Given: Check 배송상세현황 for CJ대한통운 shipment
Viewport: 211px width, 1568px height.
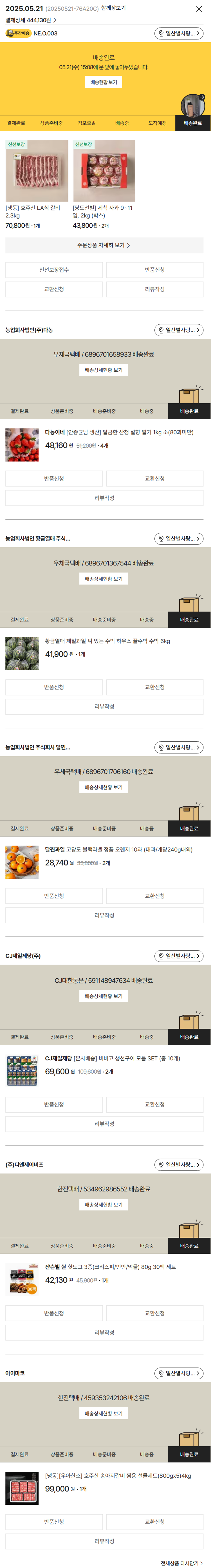Looking at the screenshot, I should [103, 996].
